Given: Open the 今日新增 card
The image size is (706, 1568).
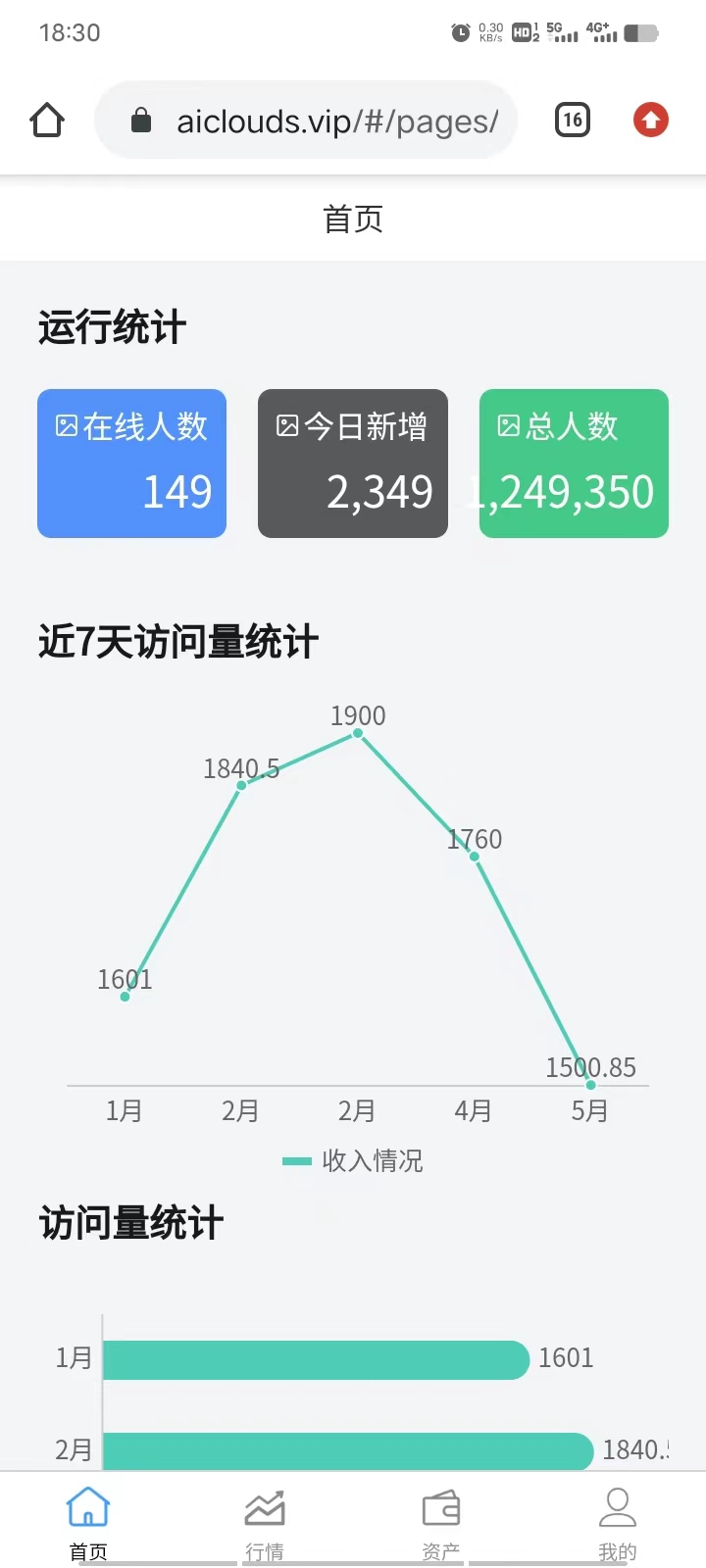Looking at the screenshot, I should [353, 464].
